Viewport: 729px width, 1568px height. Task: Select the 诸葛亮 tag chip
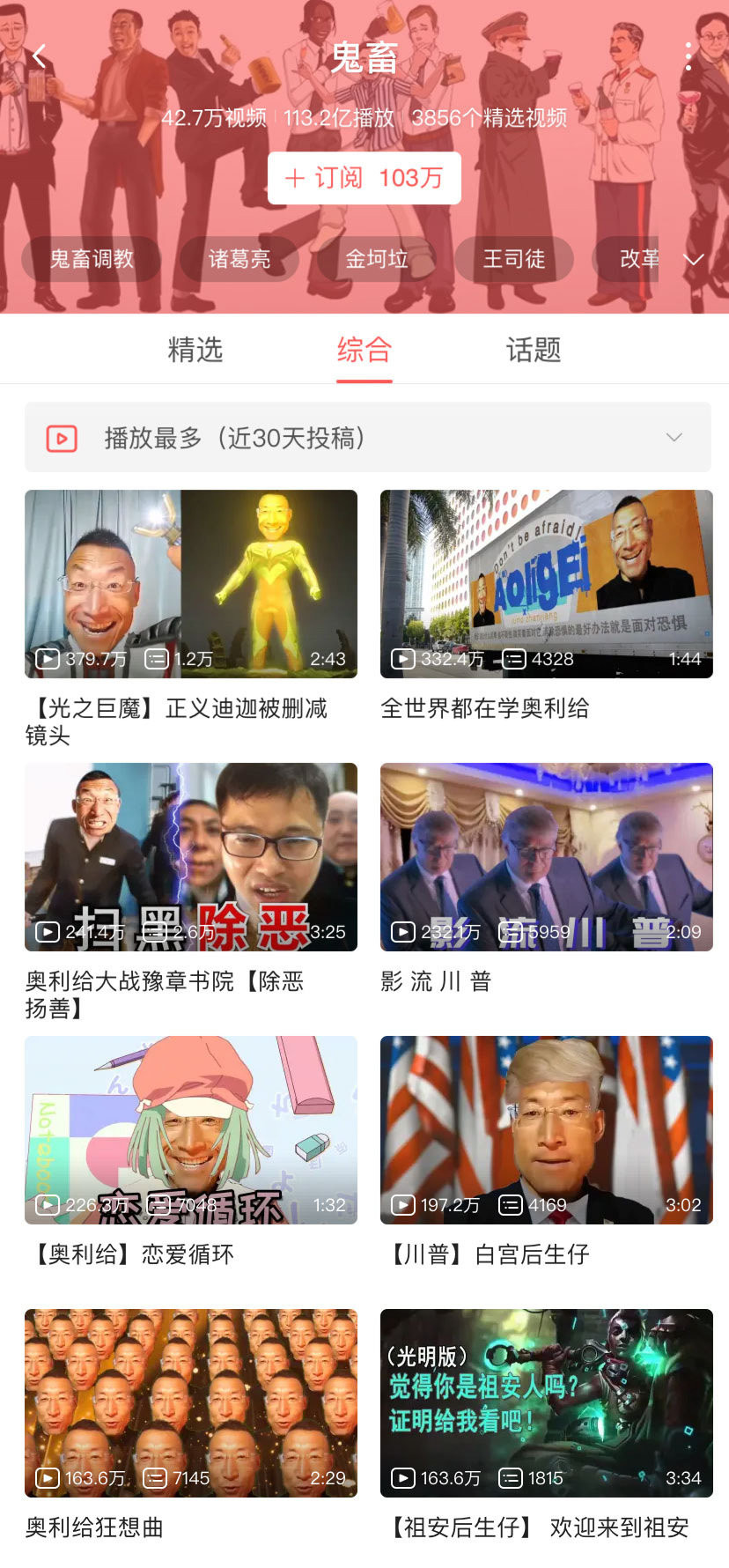tap(239, 259)
